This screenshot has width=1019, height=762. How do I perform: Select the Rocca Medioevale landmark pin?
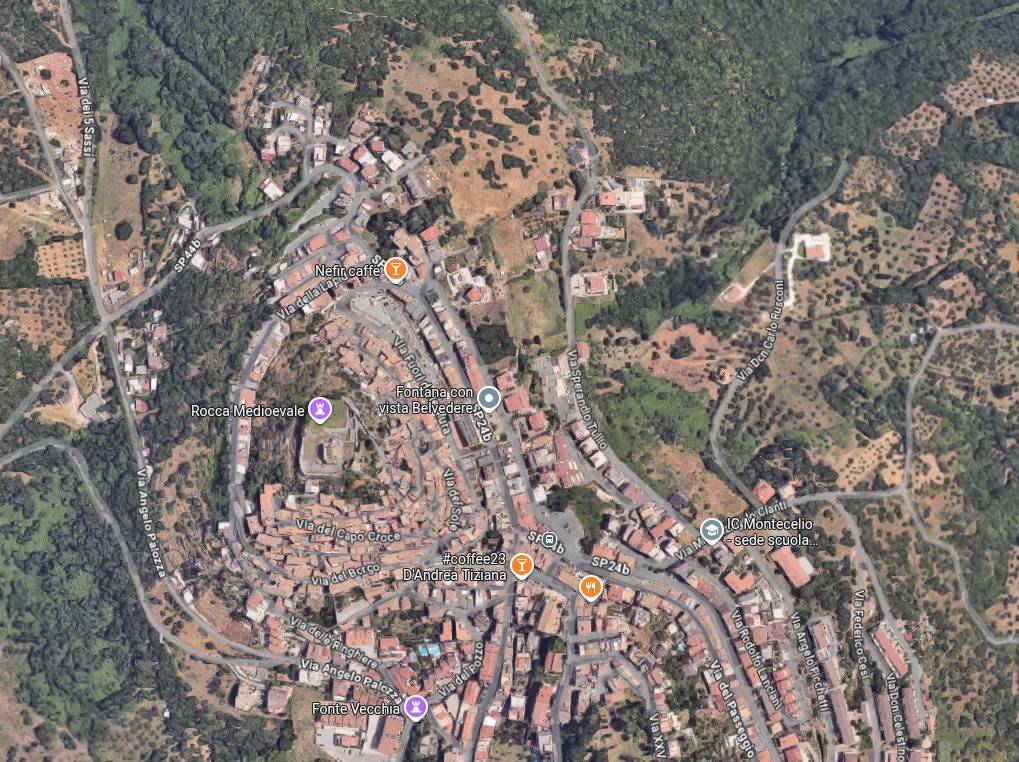[319, 408]
